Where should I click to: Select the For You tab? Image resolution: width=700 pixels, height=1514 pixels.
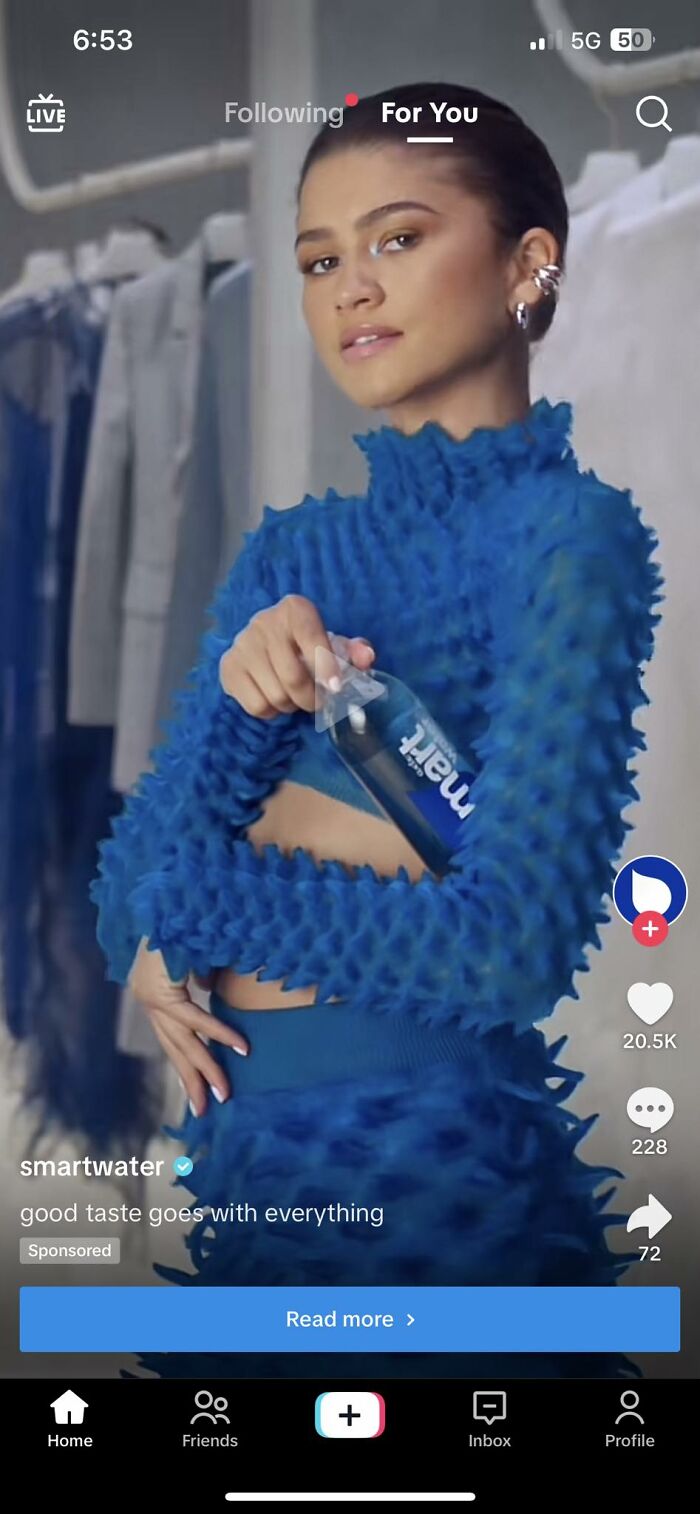(x=429, y=113)
